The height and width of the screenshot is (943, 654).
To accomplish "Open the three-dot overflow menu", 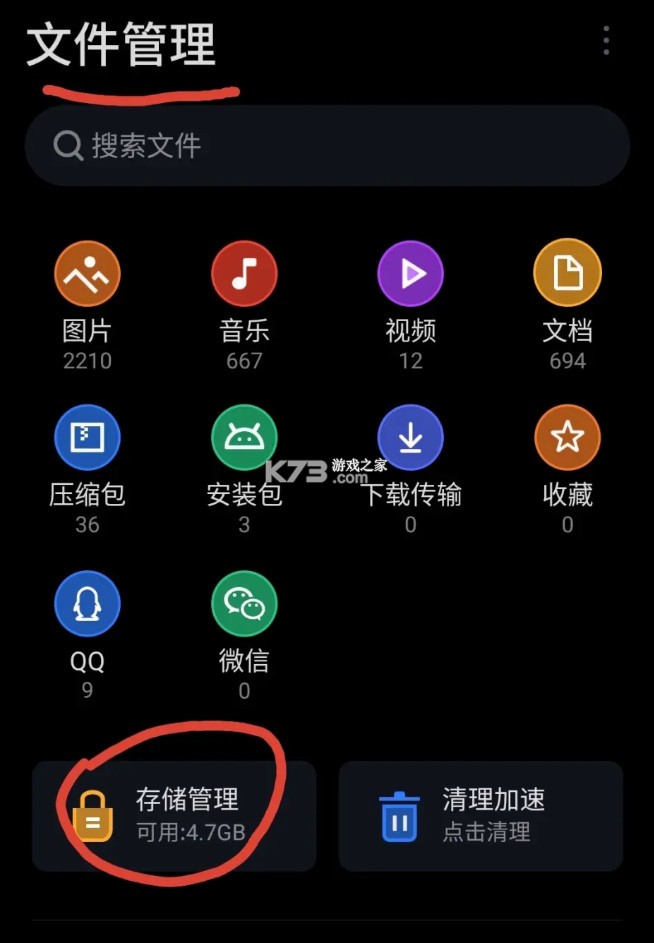I will click(x=606, y=41).
